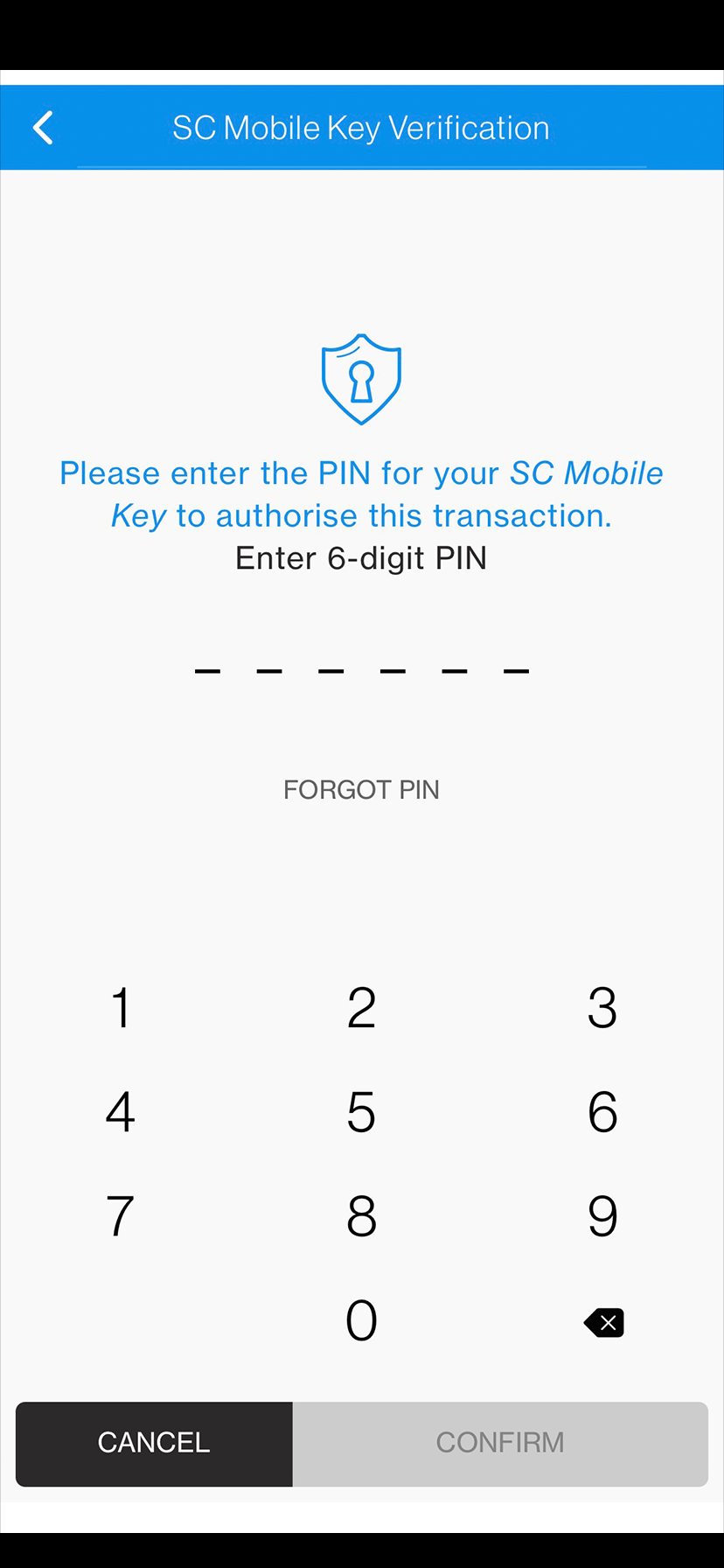Go back from SC Mobile Key Verification
This screenshot has width=724, height=1568.
tap(43, 128)
